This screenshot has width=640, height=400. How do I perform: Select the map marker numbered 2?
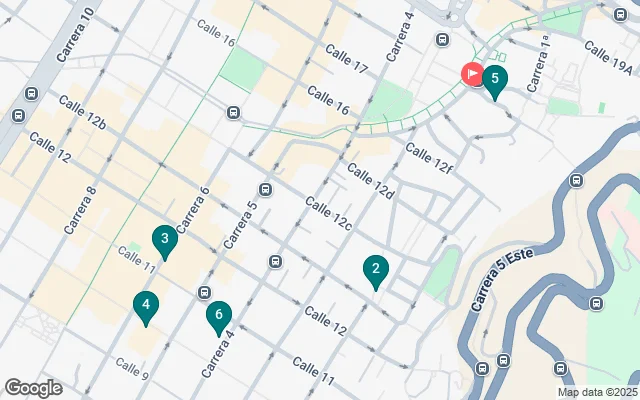pyautogui.click(x=375, y=269)
